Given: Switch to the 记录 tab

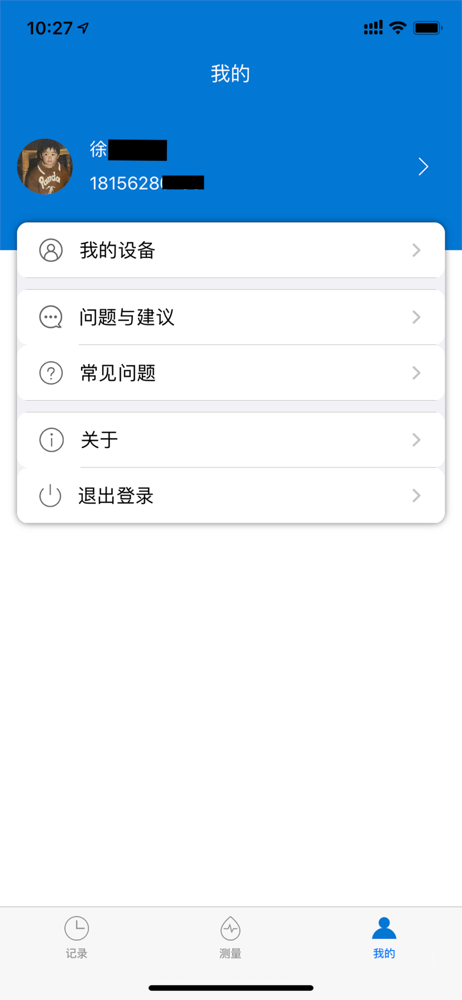Looking at the screenshot, I should [x=77, y=938].
